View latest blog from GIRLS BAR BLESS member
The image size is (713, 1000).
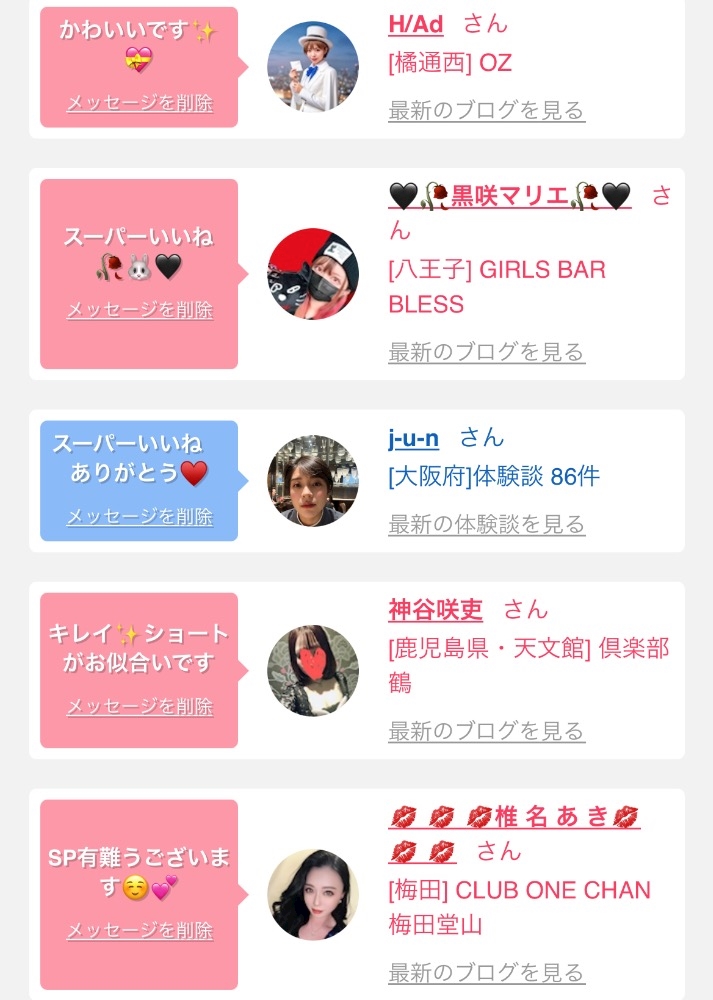pos(486,352)
